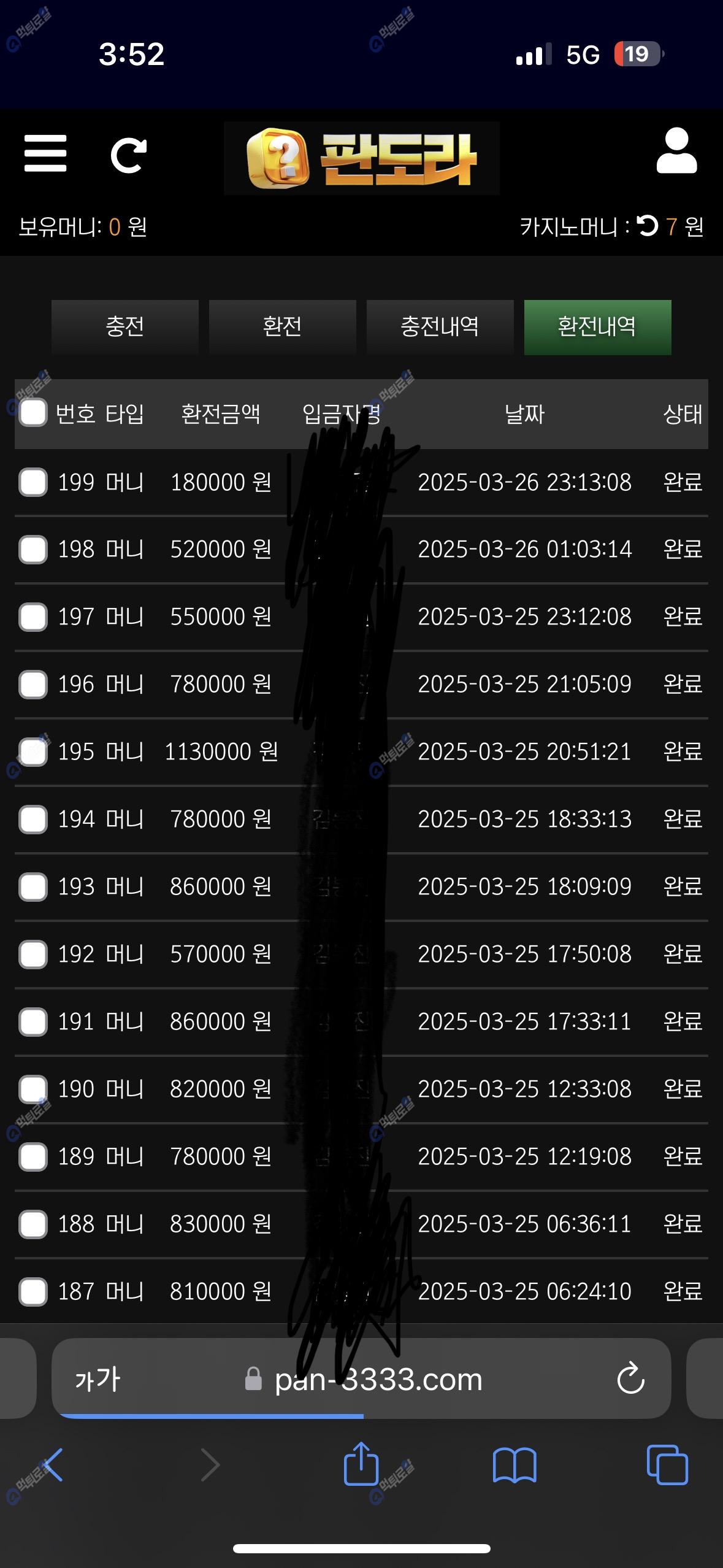Tick the checkbox for entry 199

33,482
